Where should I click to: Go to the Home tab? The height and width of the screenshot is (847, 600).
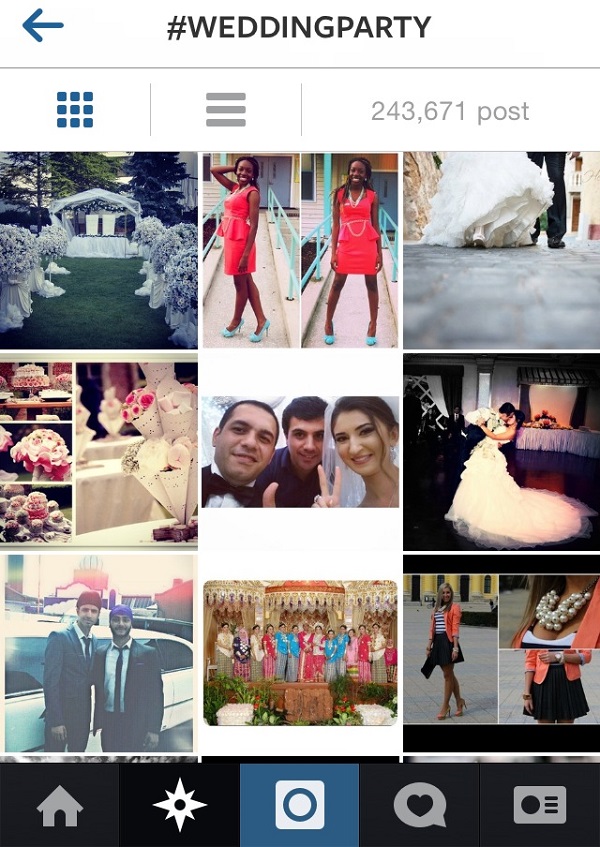(60, 806)
